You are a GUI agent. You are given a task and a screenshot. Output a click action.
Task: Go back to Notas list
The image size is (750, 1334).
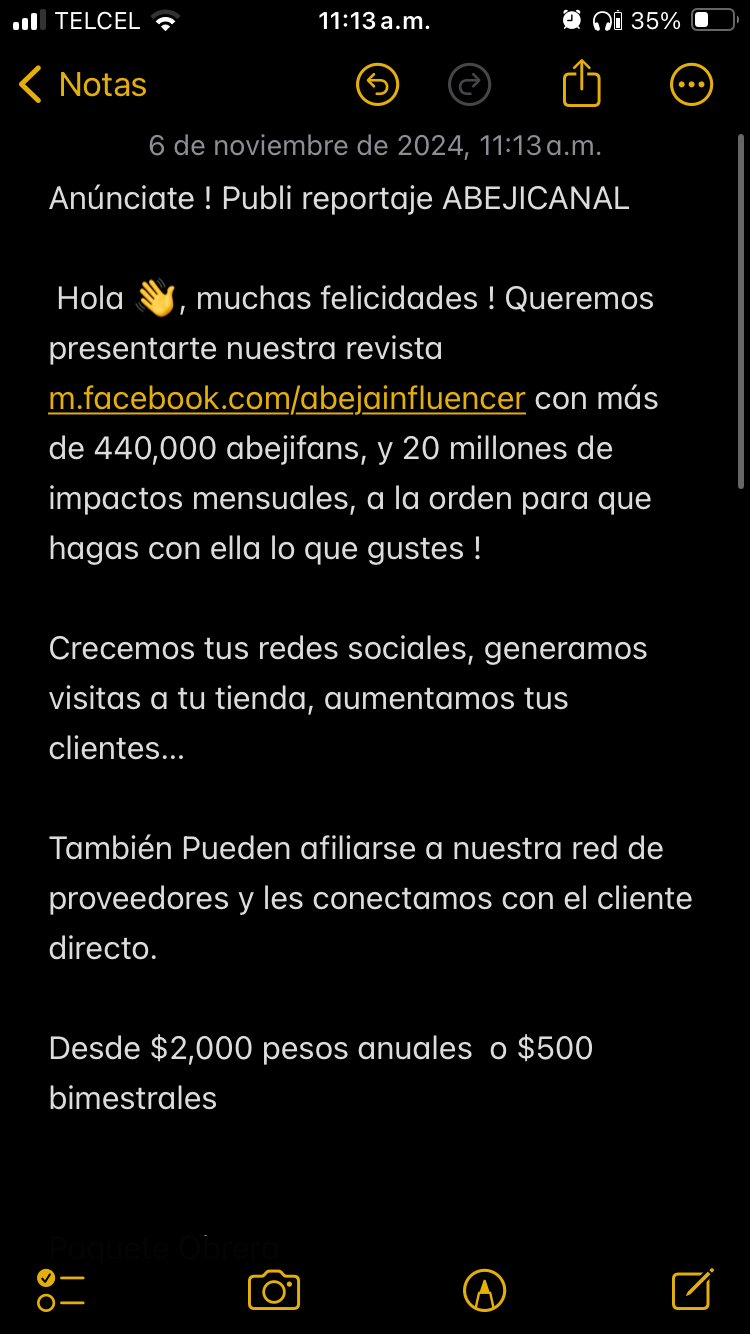82,85
